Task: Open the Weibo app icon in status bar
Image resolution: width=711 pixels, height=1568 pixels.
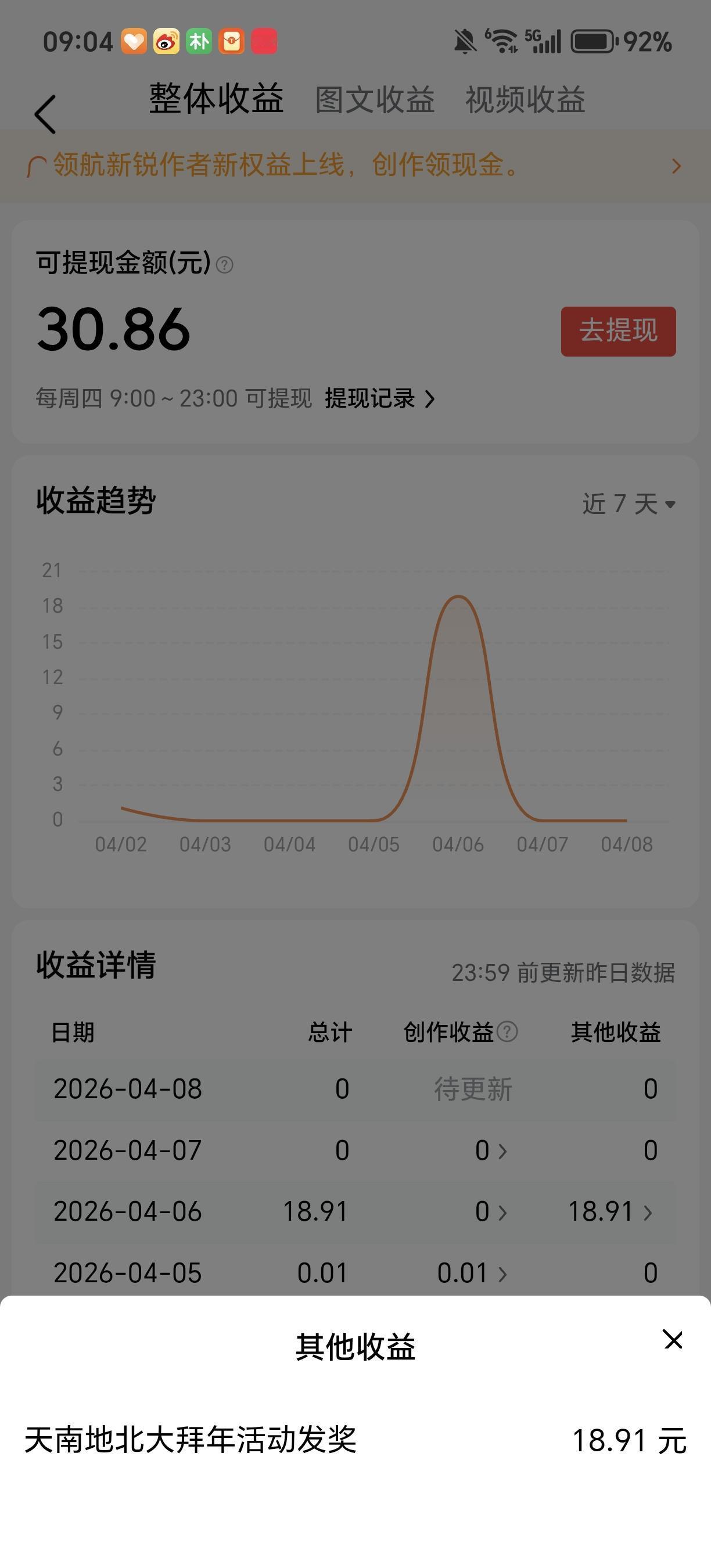Action: click(x=166, y=41)
